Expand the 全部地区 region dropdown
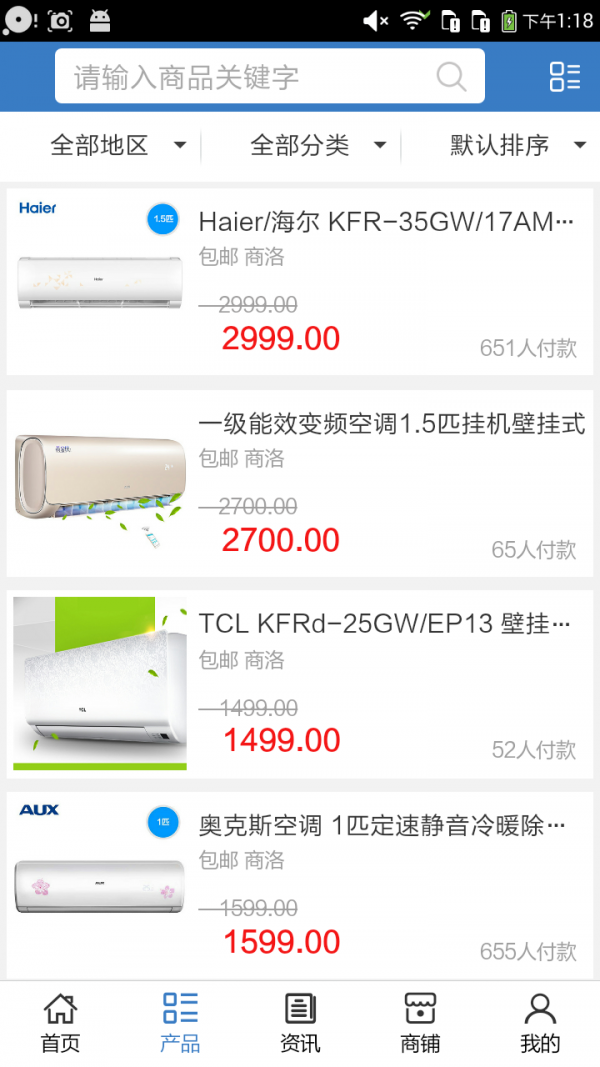 [118, 146]
